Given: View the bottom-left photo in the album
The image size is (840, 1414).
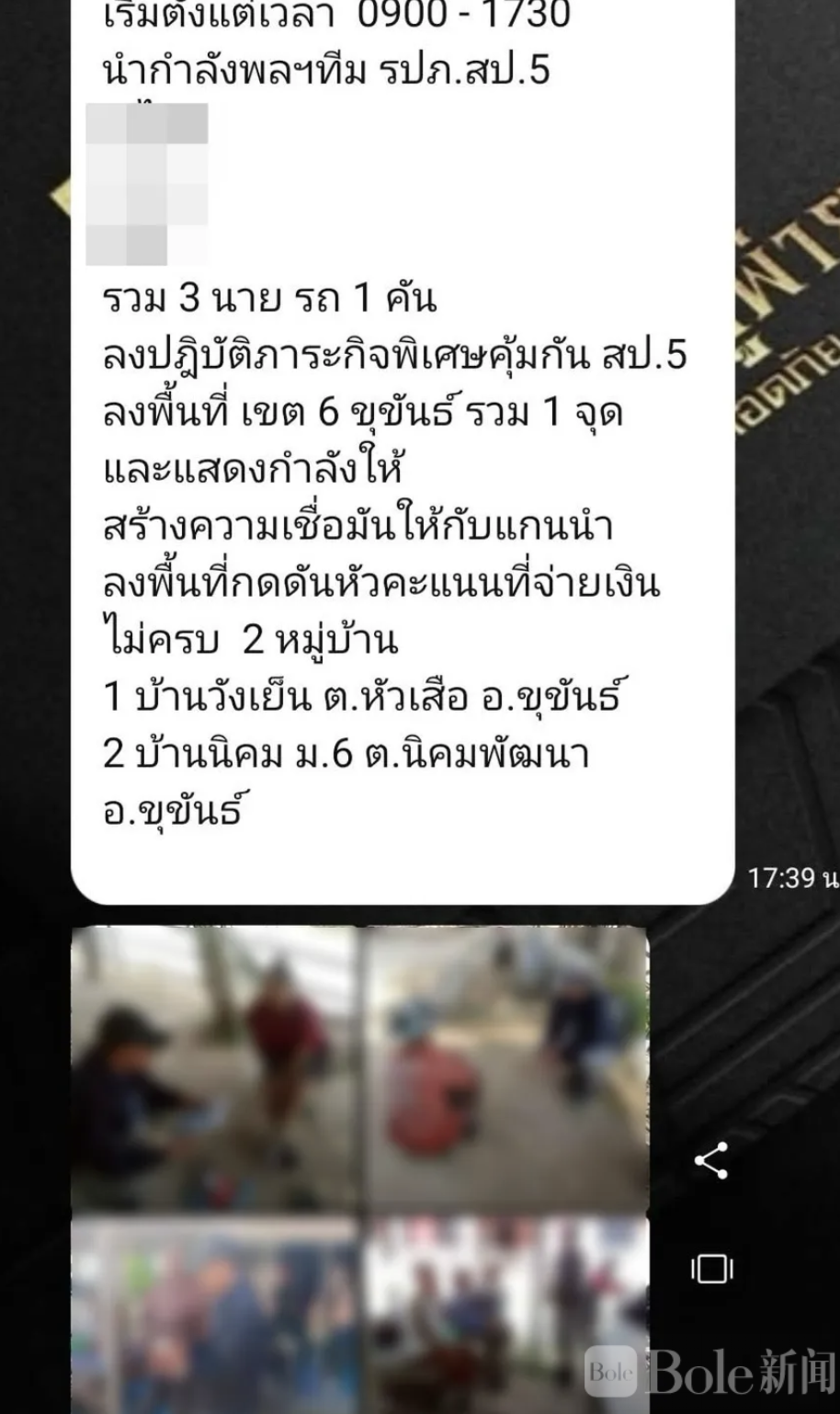Looking at the screenshot, I should pyautogui.click(x=215, y=1315).
